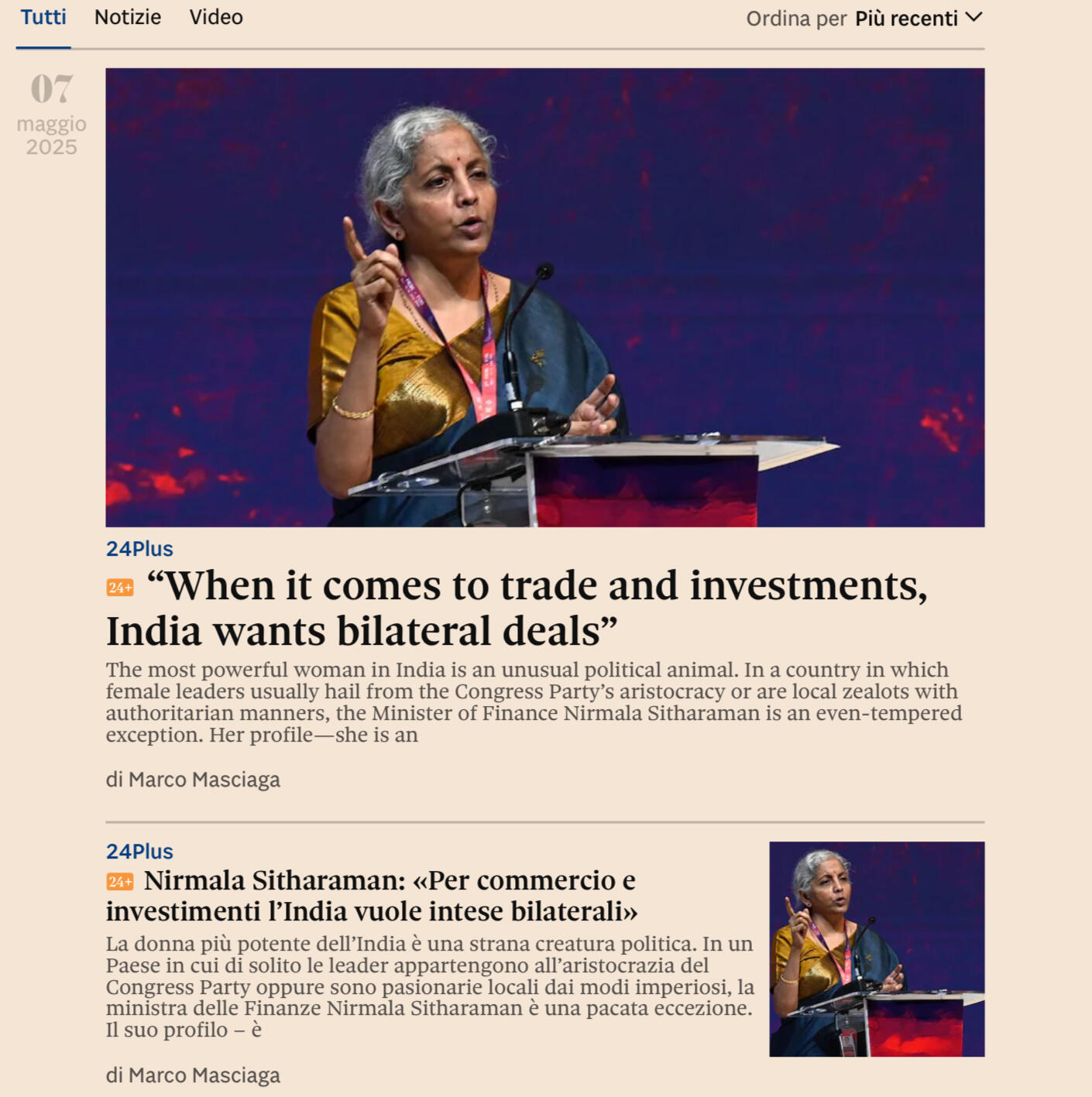Viewport: 1092px width, 1097px height.
Task: Tap the small thumbnail of the Italian article
Action: pos(876,949)
